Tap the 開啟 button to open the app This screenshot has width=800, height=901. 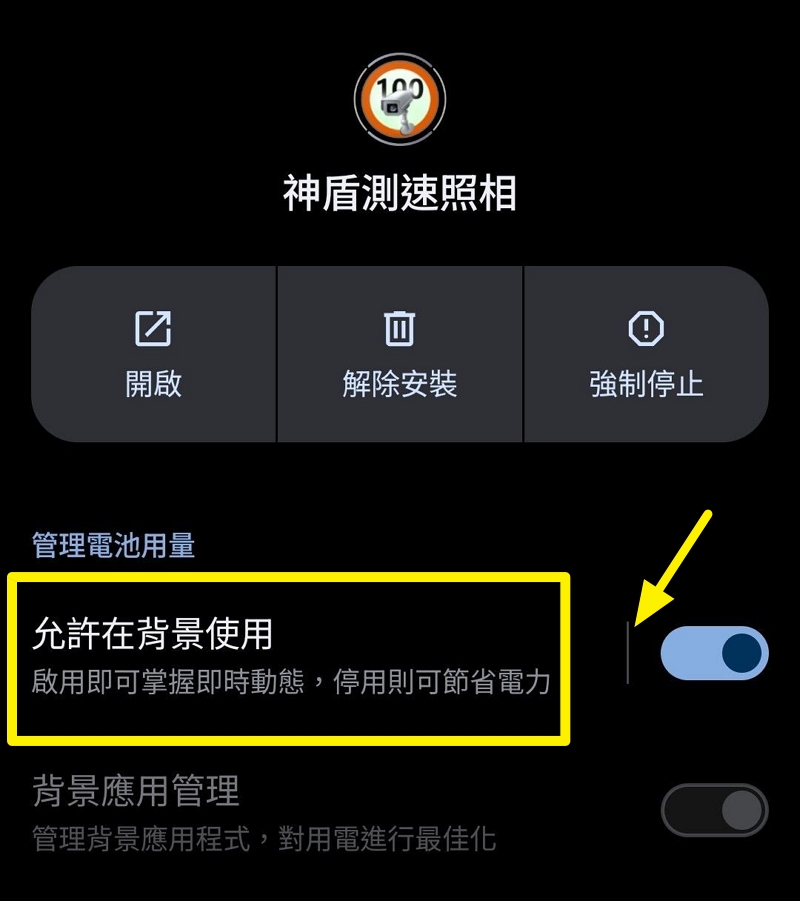(153, 354)
